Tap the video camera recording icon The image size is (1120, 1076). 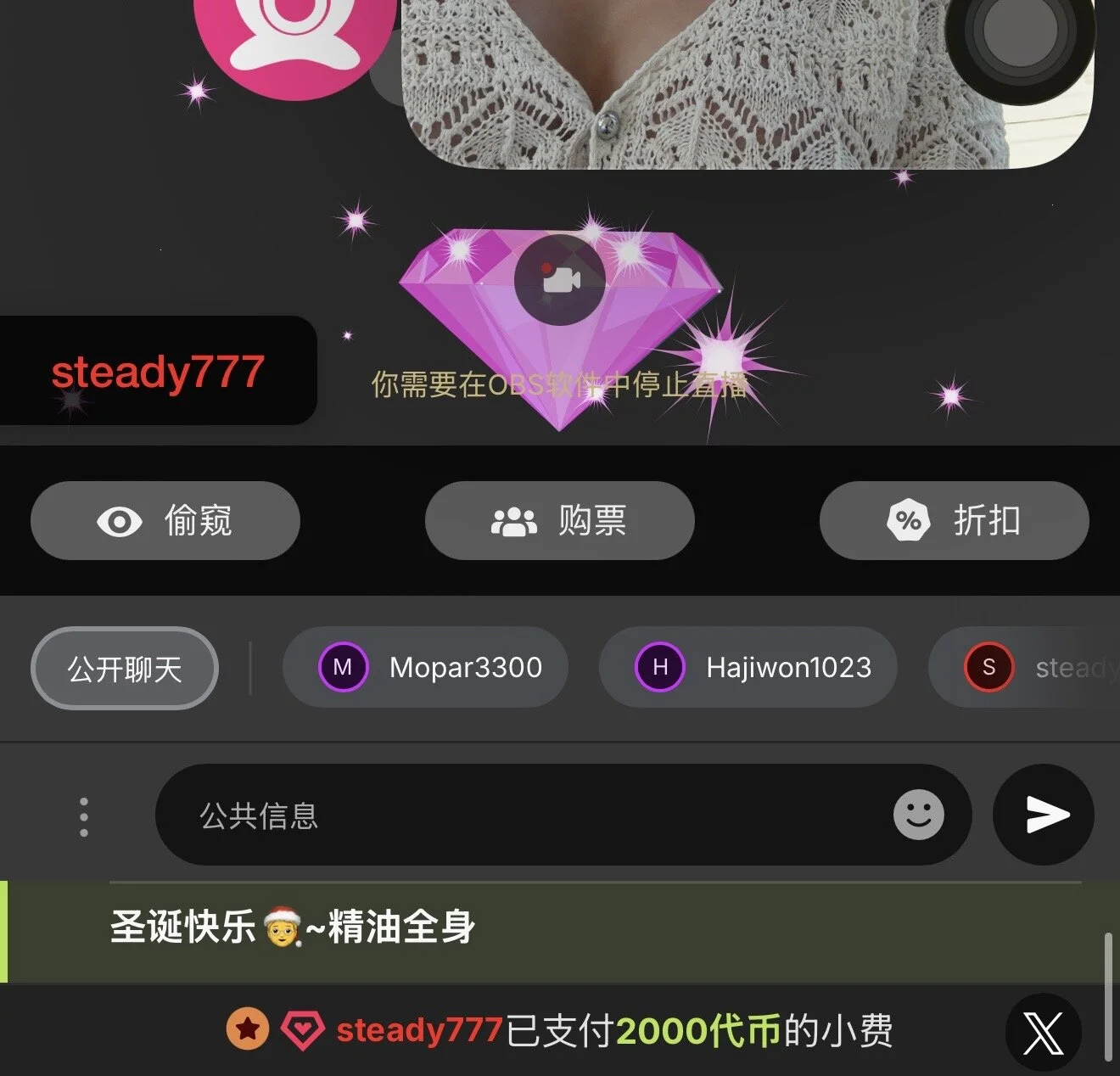560,279
